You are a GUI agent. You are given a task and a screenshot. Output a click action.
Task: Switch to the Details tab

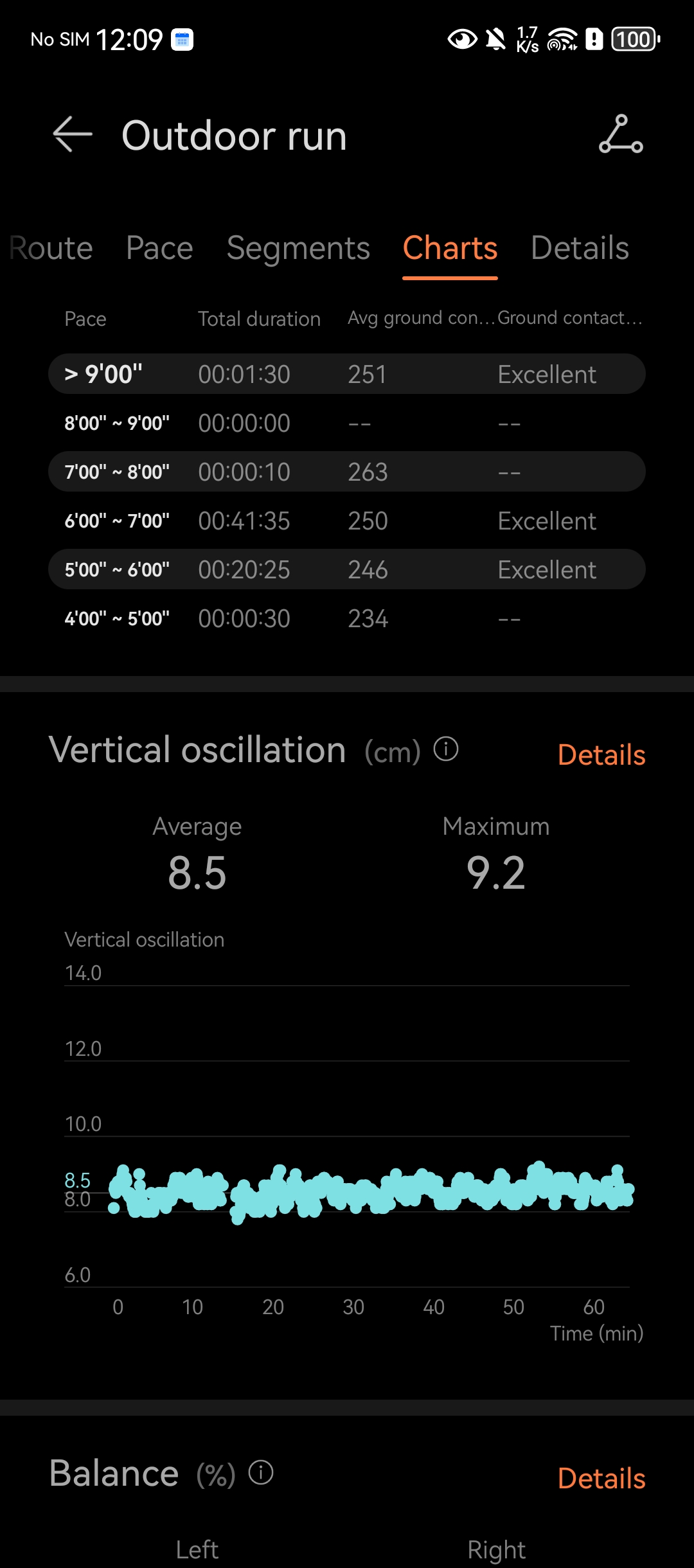(x=580, y=248)
